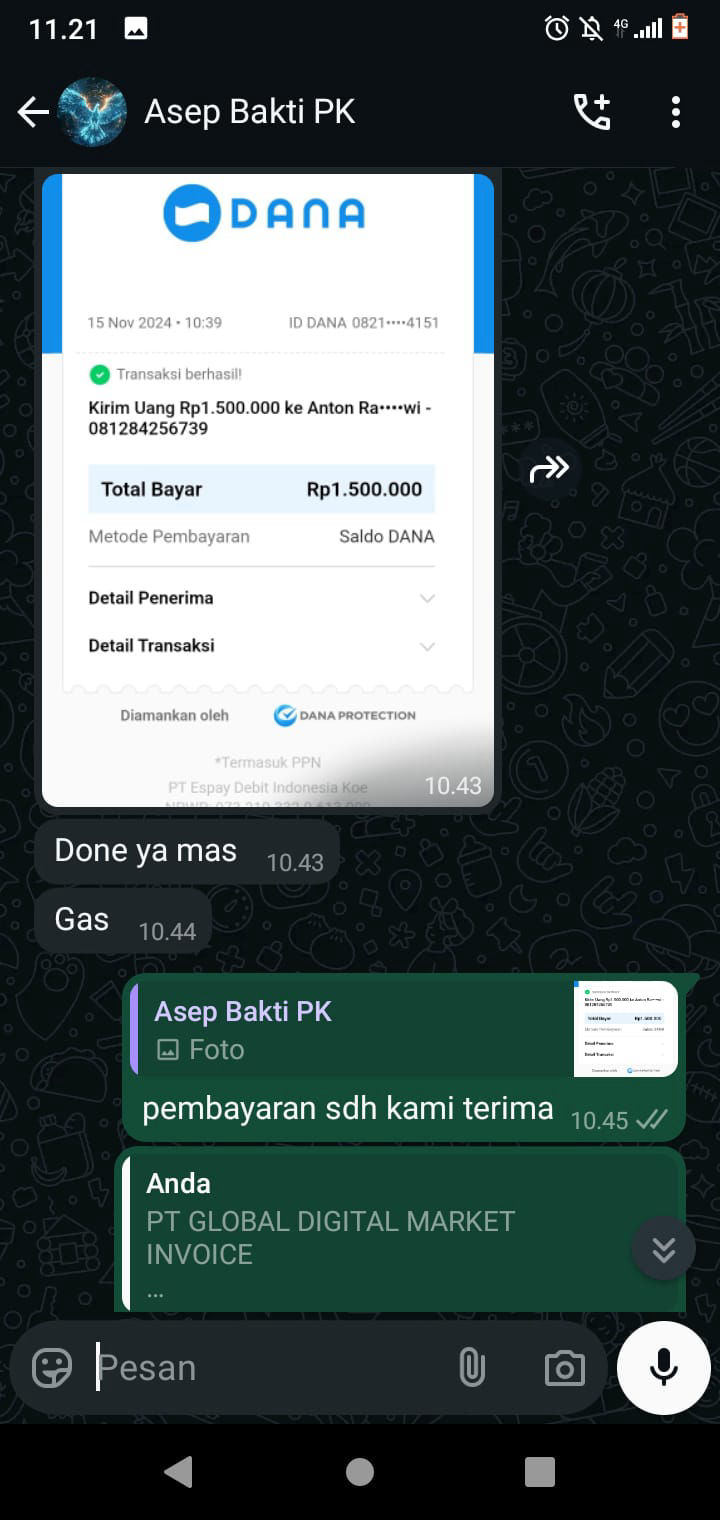Image resolution: width=720 pixels, height=1520 pixels.
Task: Open the camera from the message bar
Action: pos(564,1368)
